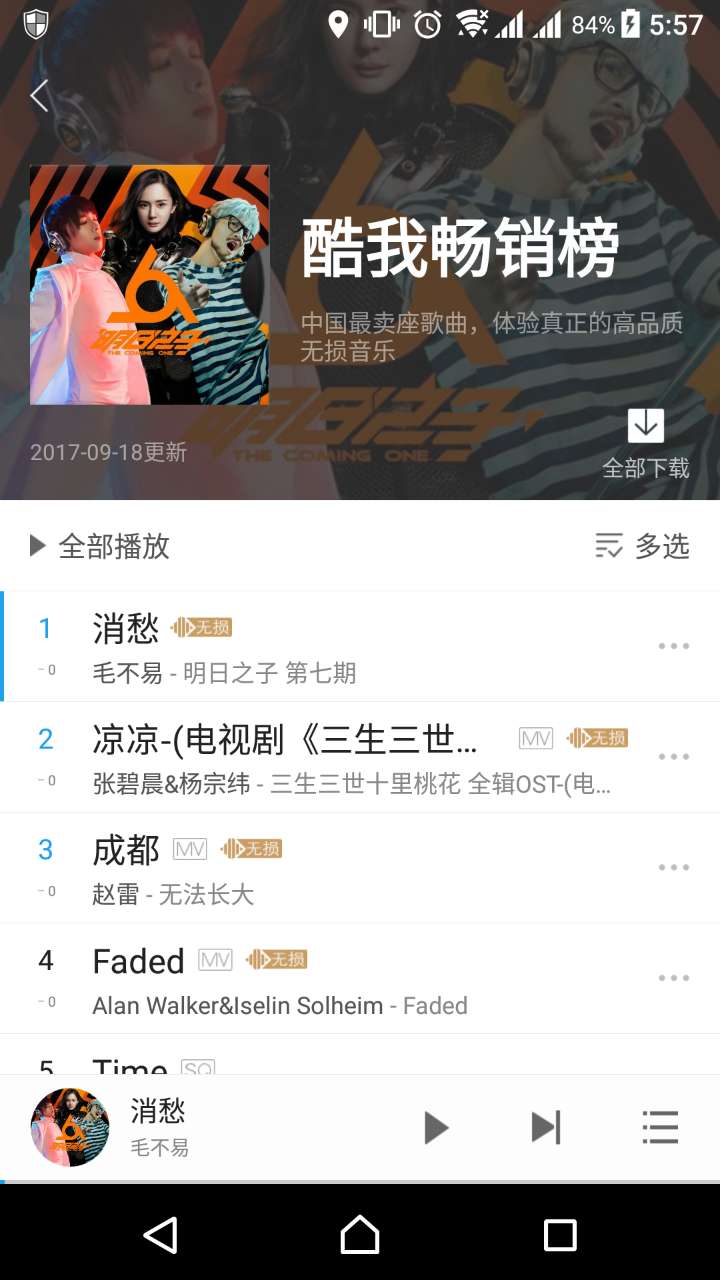Screen dimensions: 720x1280
Task: Enable multi-select with 多选
Action: (642, 546)
